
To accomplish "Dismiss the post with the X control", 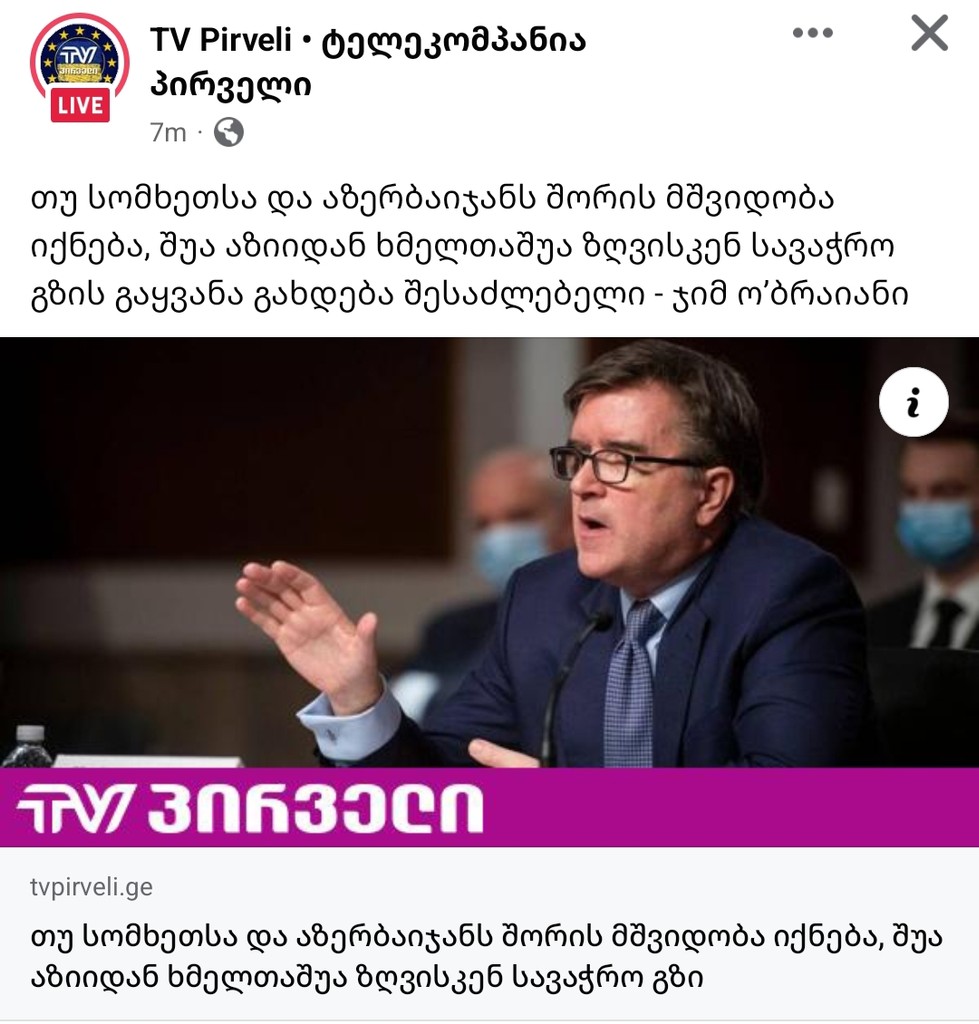I will (928, 33).
